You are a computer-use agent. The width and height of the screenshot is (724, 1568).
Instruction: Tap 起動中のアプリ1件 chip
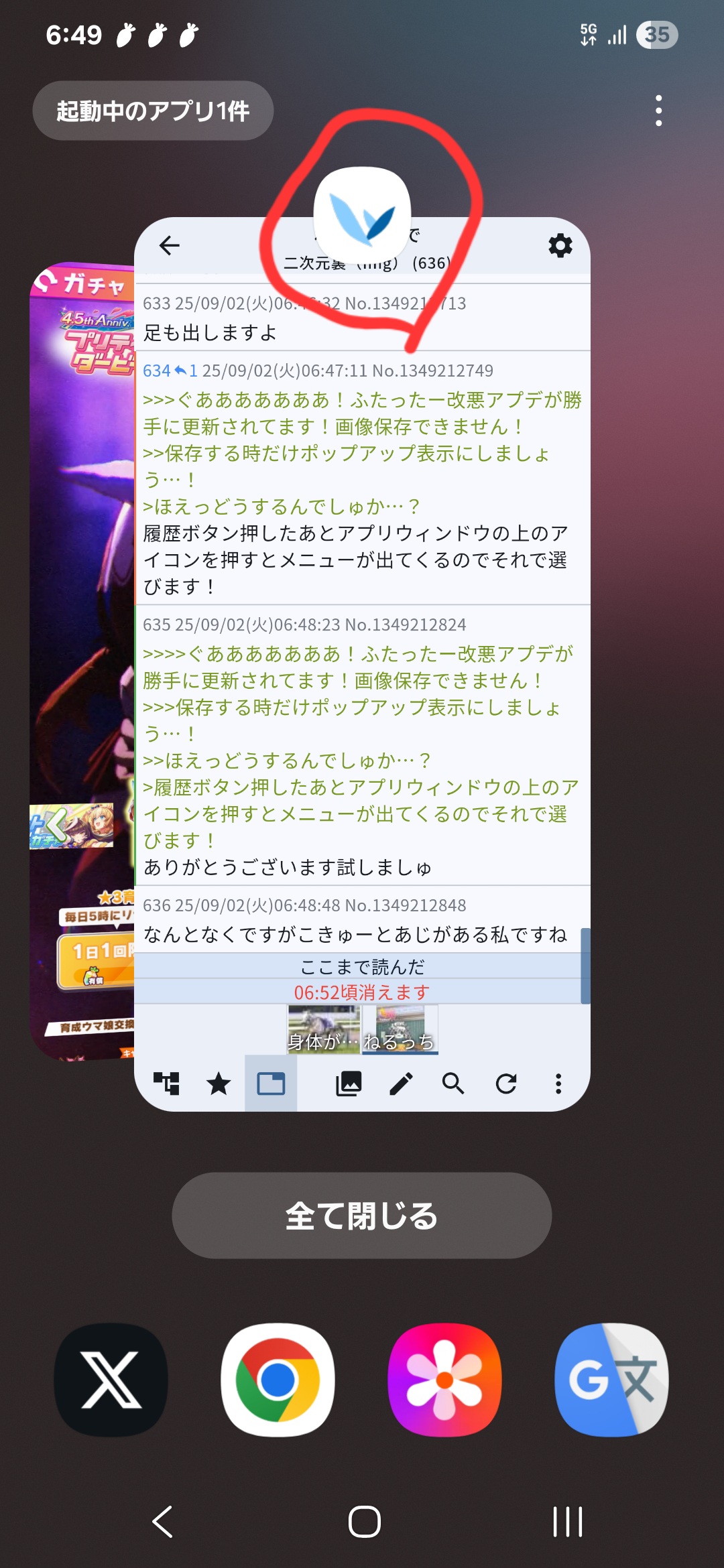153,111
